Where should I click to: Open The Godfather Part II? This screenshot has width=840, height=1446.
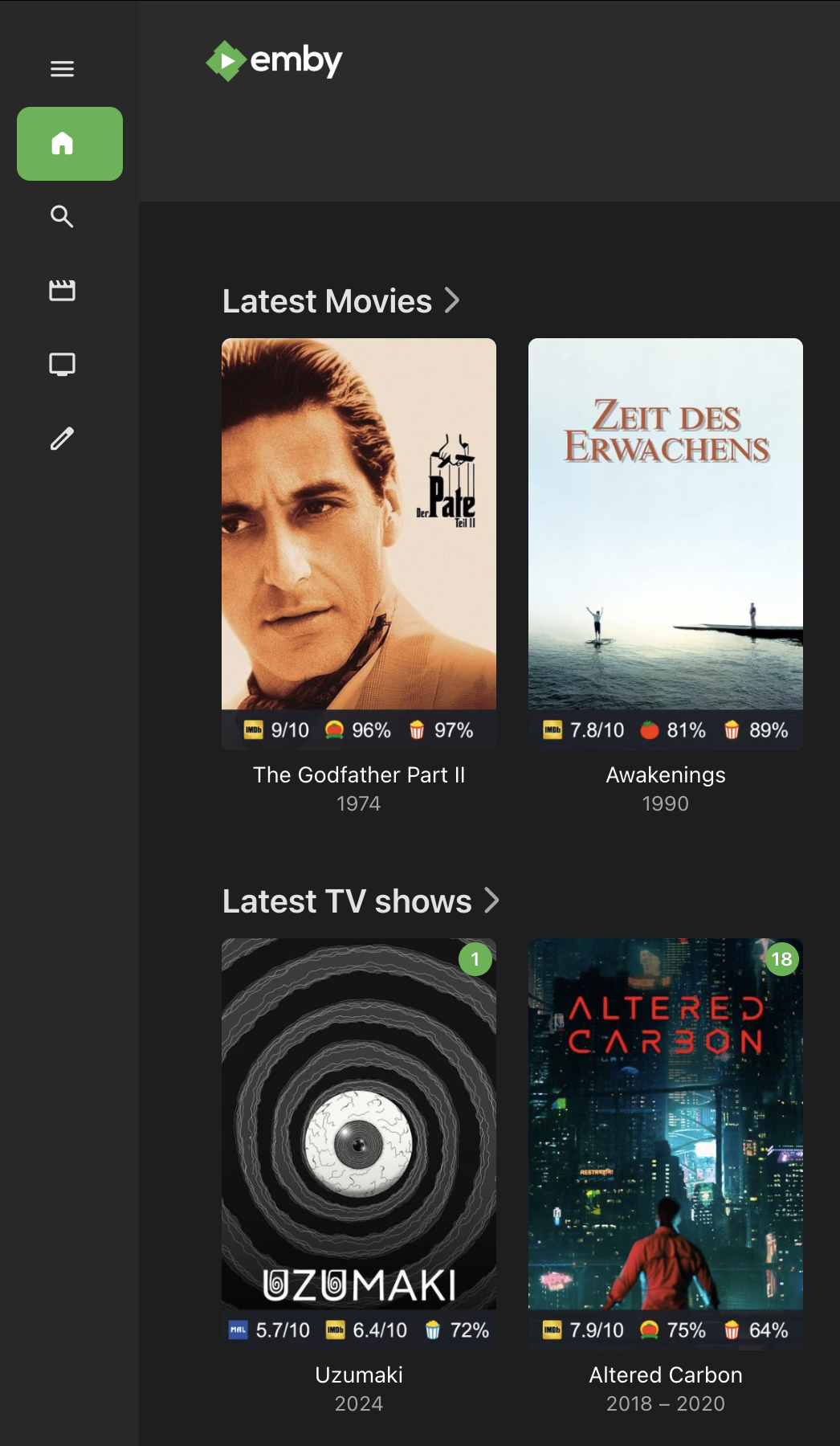click(358, 524)
